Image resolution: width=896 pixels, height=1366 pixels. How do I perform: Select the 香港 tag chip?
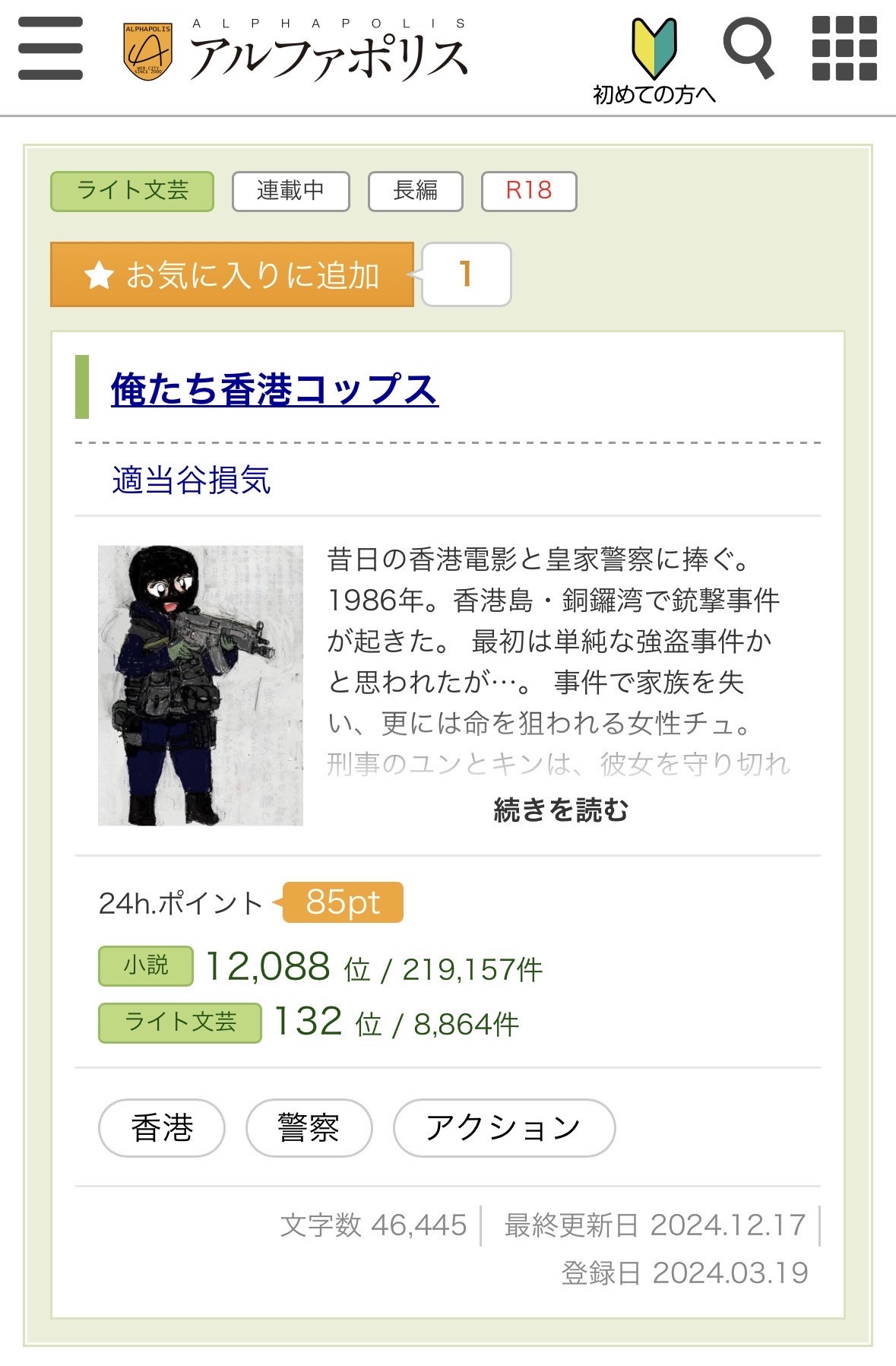click(x=162, y=1127)
